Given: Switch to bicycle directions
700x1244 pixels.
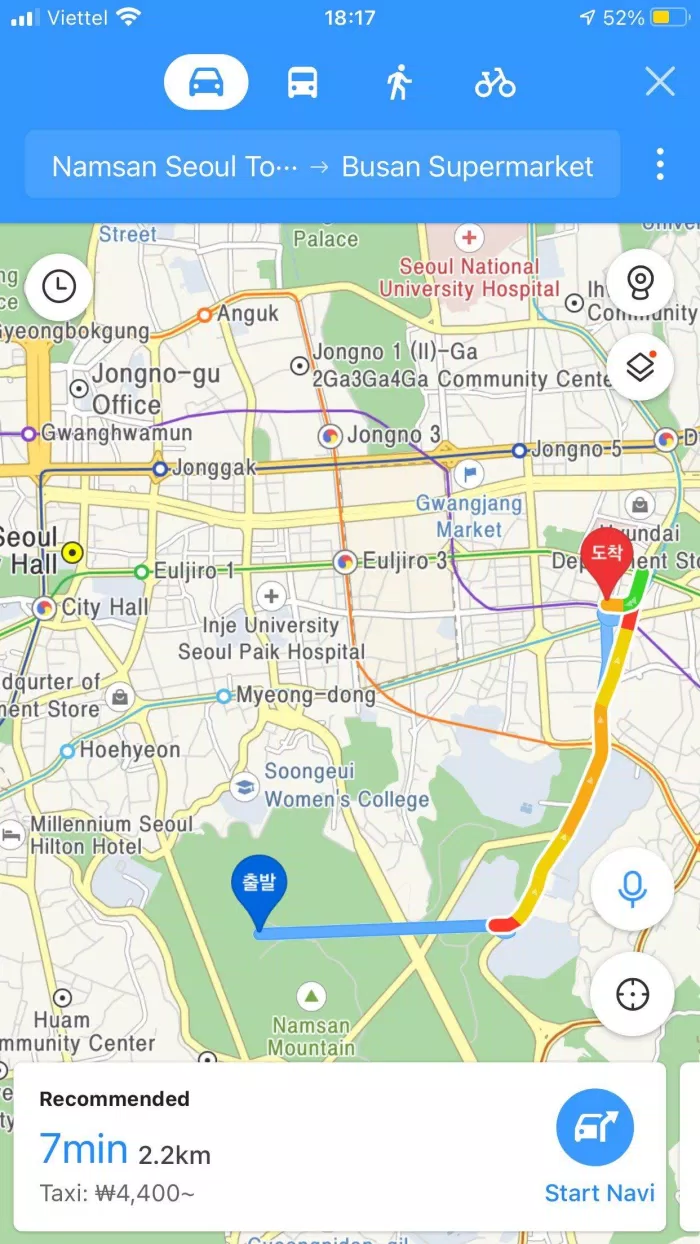Looking at the screenshot, I should coord(495,82).
